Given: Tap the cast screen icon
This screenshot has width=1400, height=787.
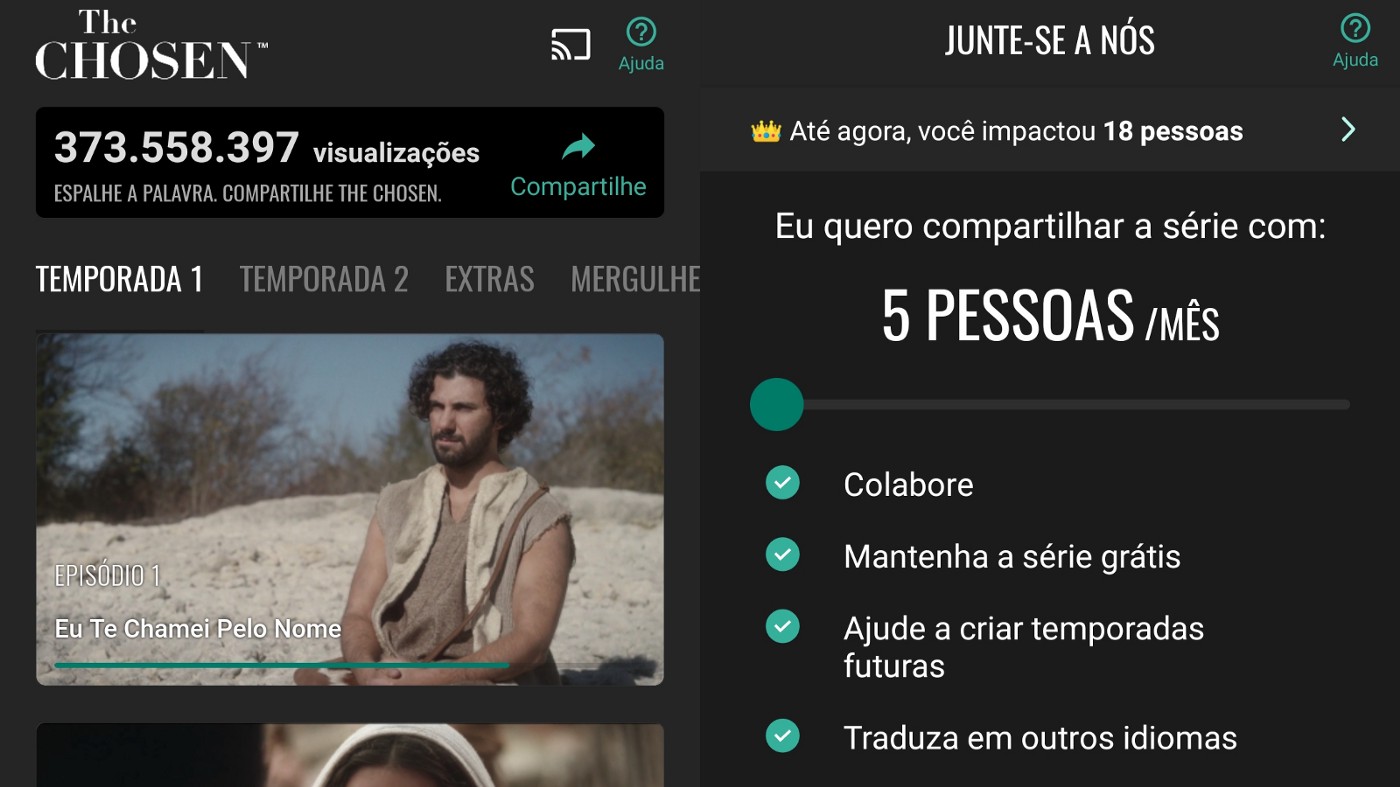Looking at the screenshot, I should coord(570,45).
